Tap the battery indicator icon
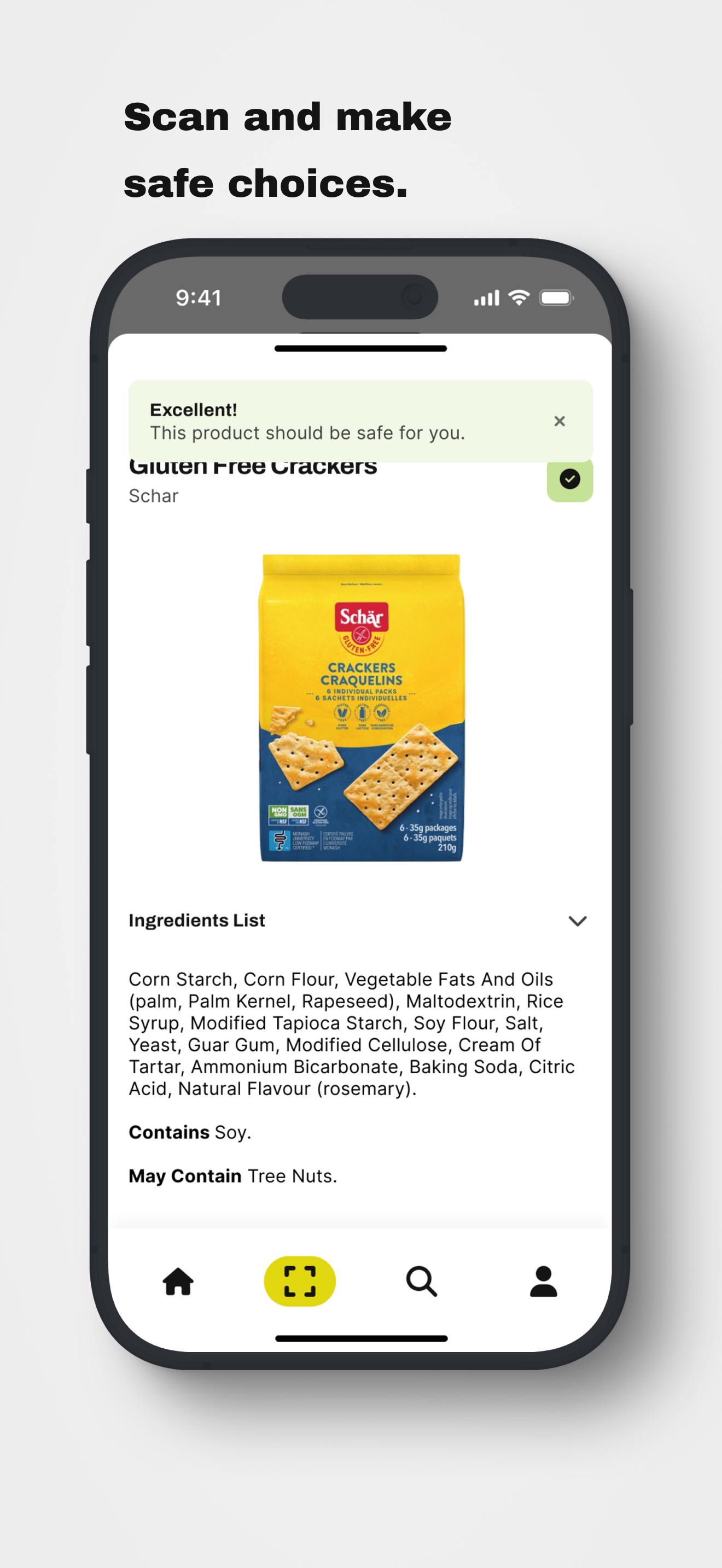 555,297
